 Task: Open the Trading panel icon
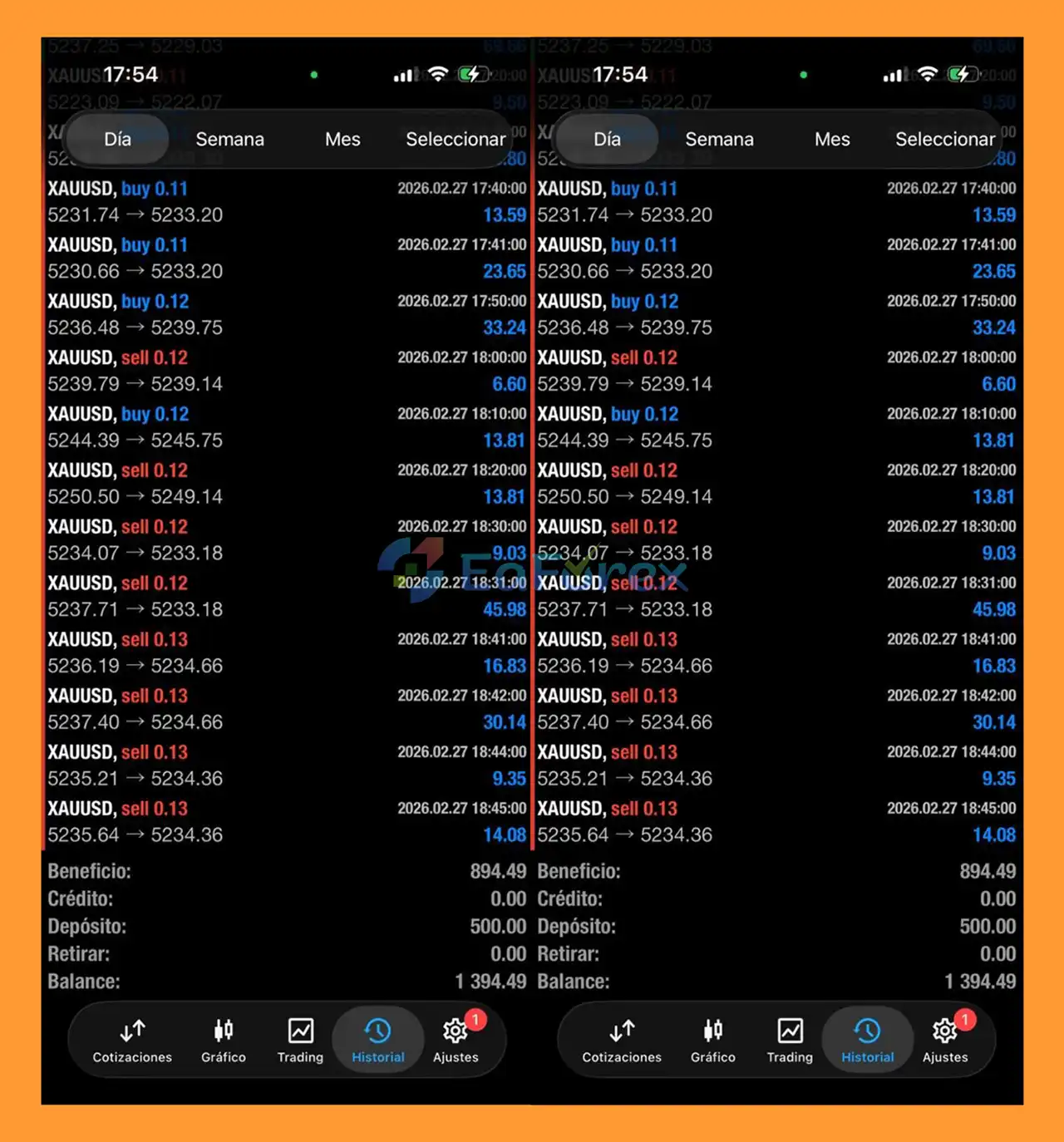pos(299,1039)
